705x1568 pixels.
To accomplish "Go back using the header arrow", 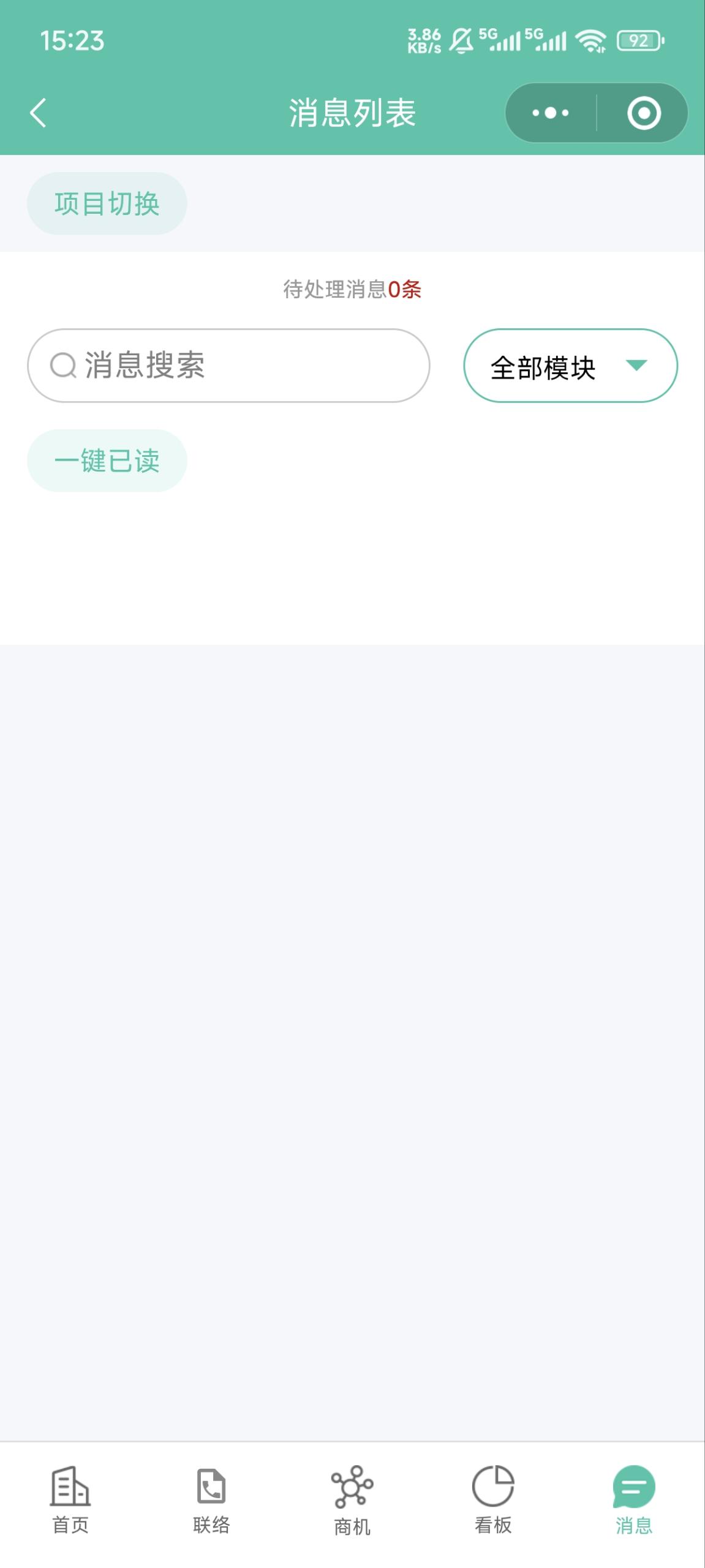I will [38, 113].
